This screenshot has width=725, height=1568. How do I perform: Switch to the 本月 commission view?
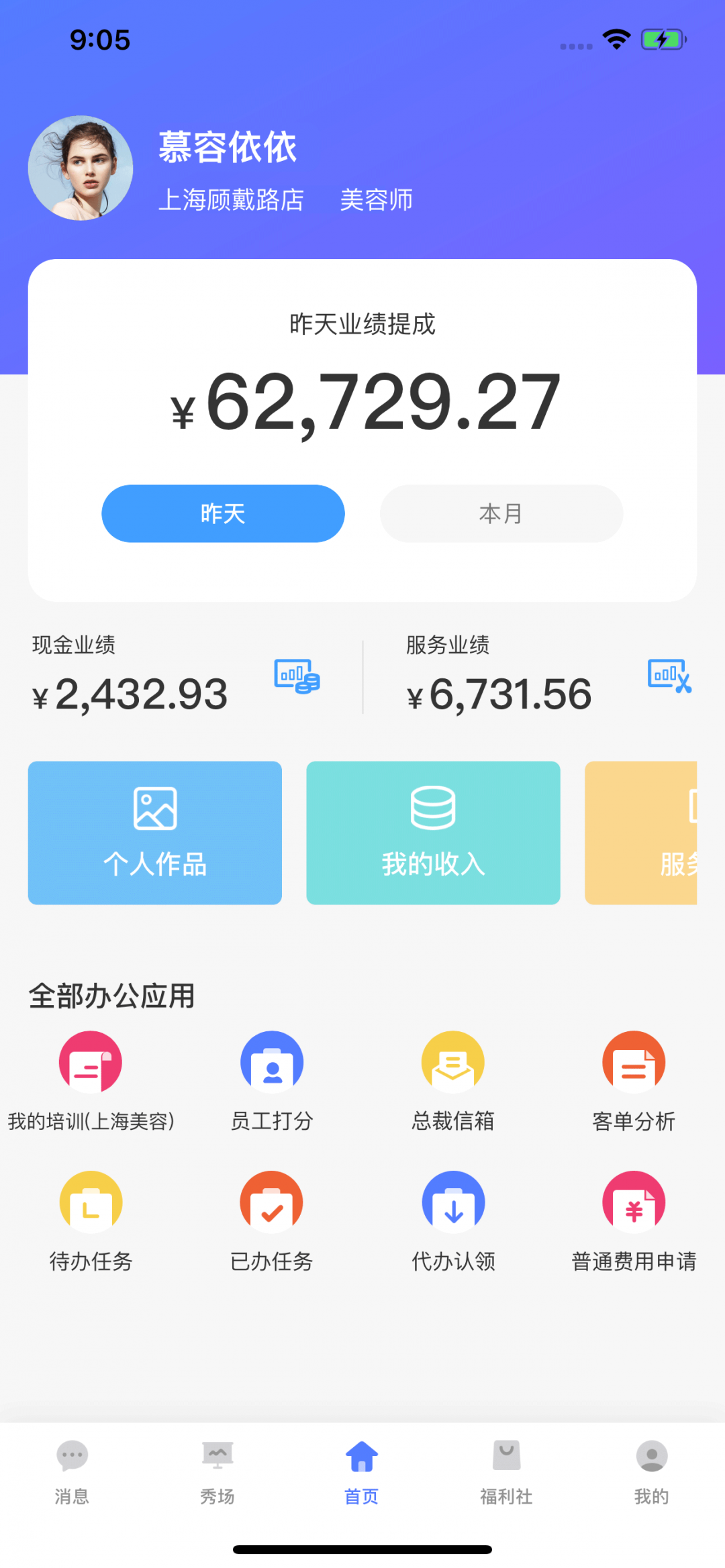pyautogui.click(x=501, y=513)
